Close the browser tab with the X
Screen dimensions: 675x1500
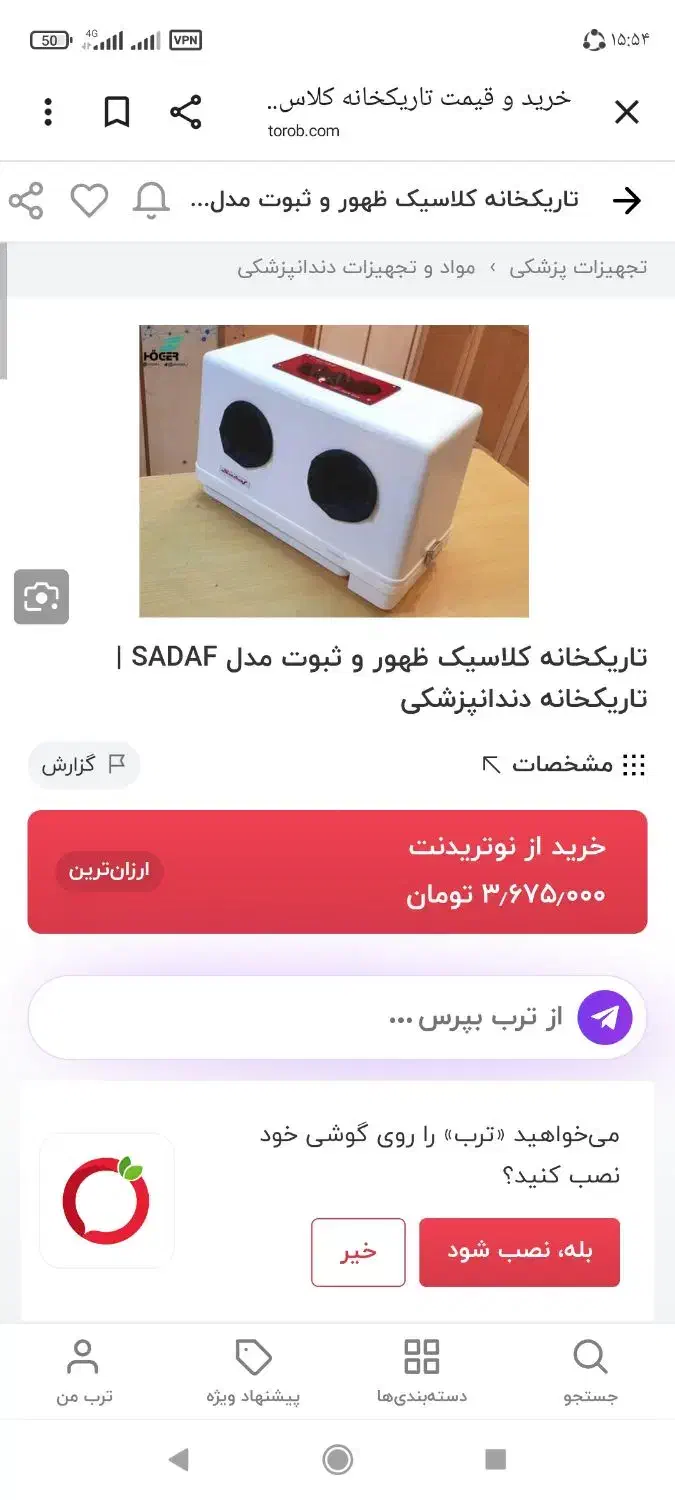pyautogui.click(x=626, y=113)
